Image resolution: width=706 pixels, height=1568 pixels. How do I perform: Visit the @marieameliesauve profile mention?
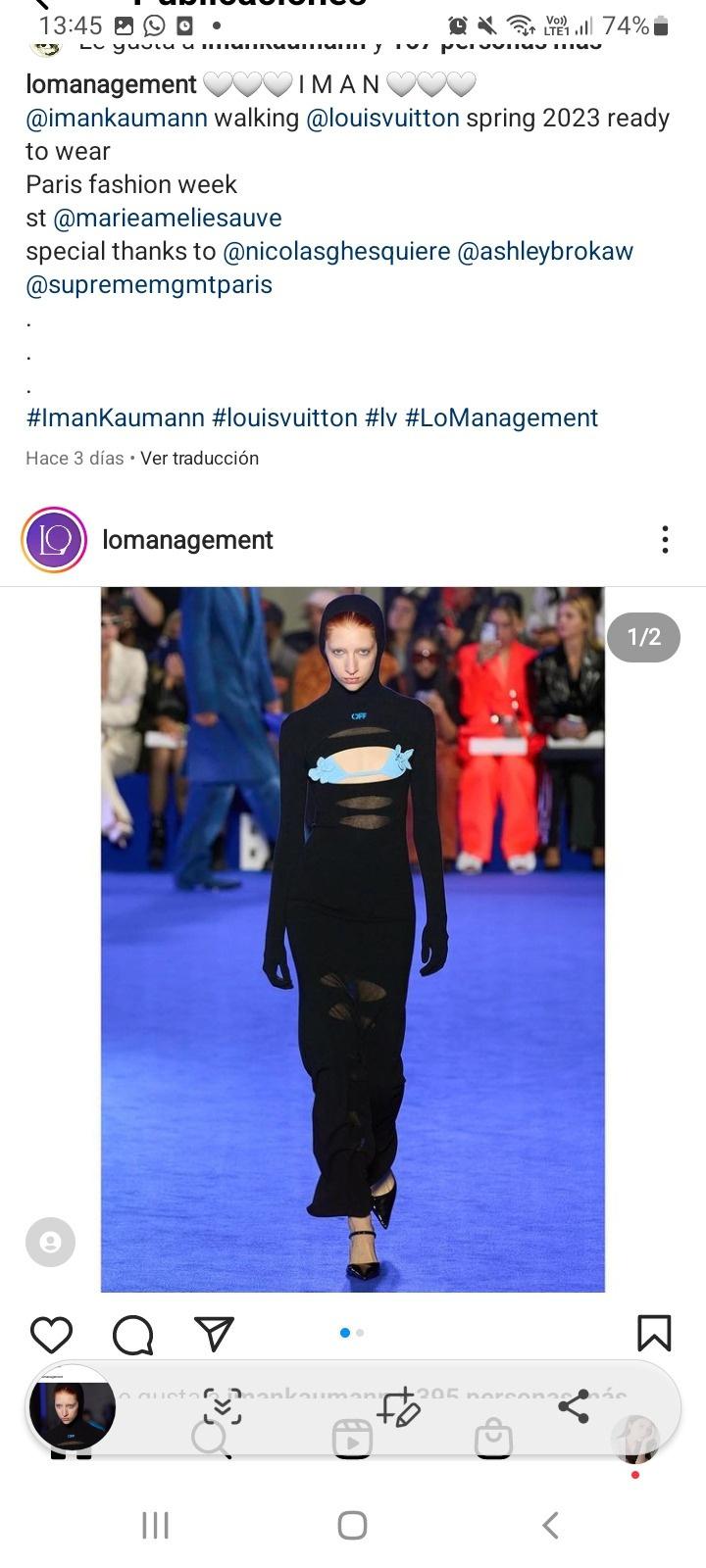click(167, 219)
